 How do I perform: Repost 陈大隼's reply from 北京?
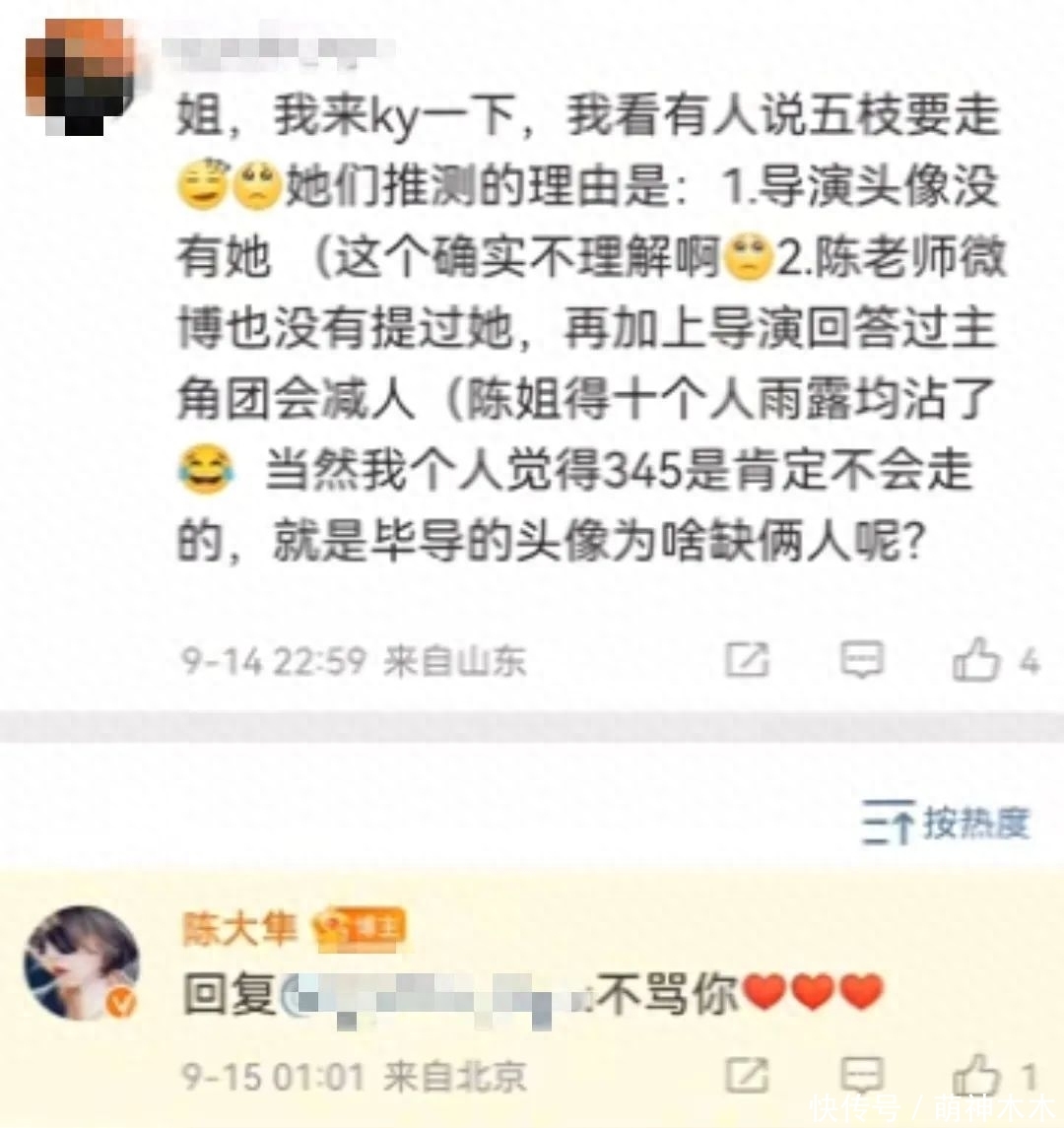click(x=747, y=1076)
